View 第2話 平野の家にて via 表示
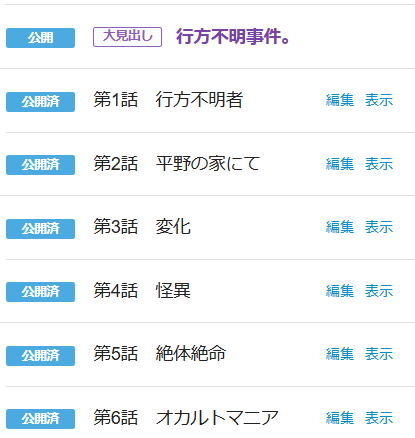 (379, 164)
